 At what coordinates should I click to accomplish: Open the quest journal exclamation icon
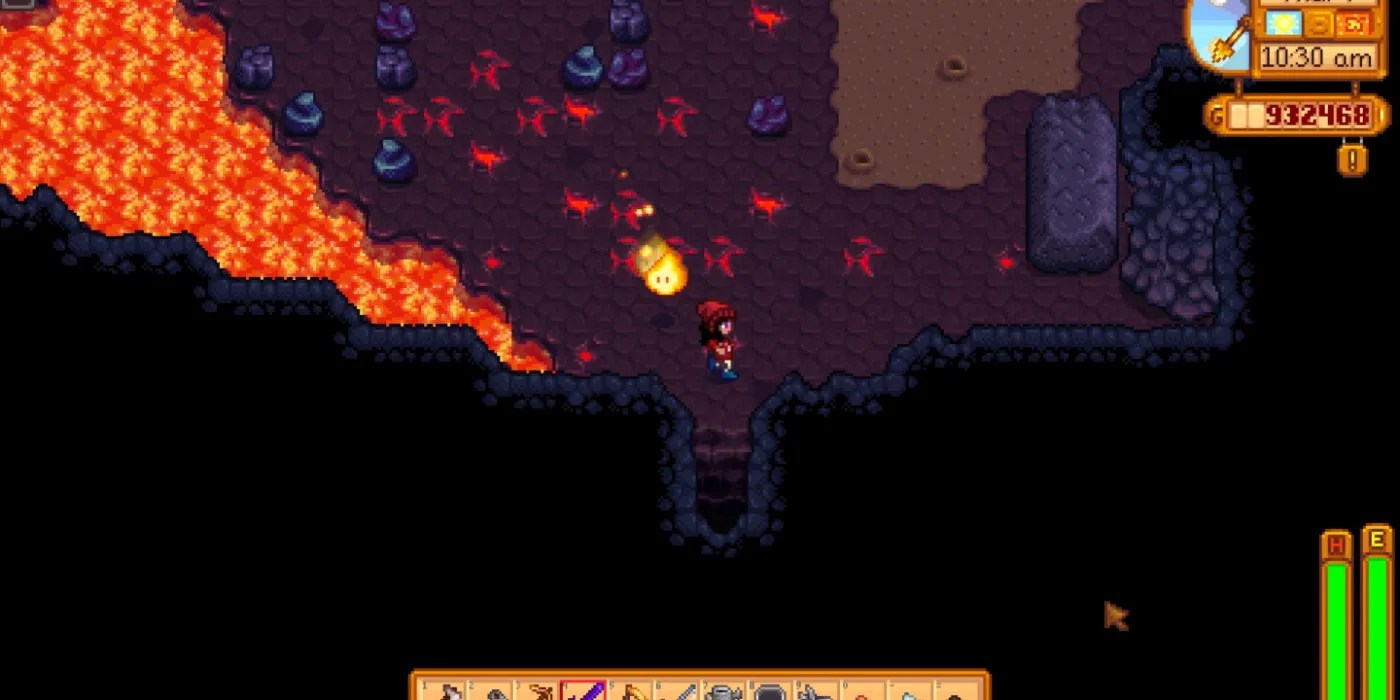click(1352, 158)
